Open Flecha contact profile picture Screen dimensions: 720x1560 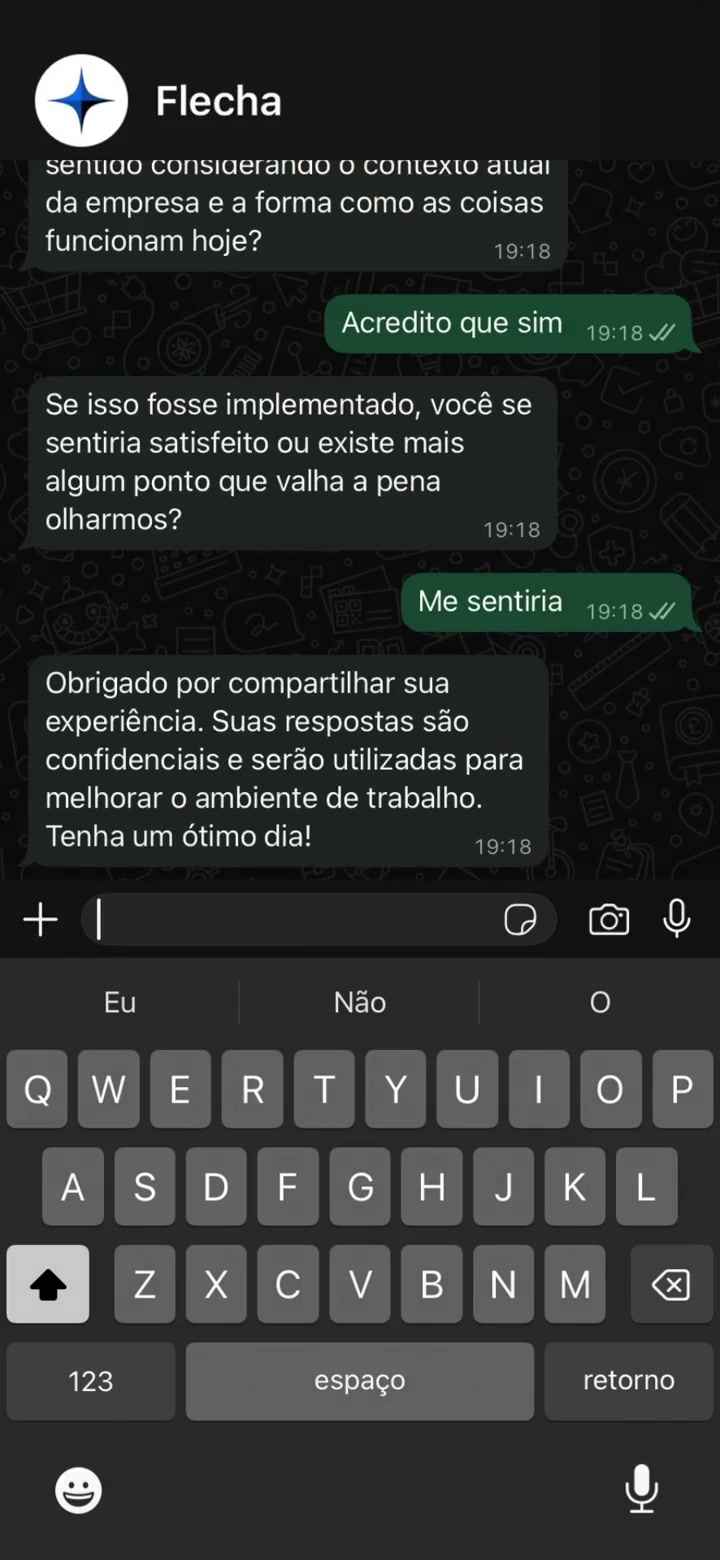pos(81,101)
